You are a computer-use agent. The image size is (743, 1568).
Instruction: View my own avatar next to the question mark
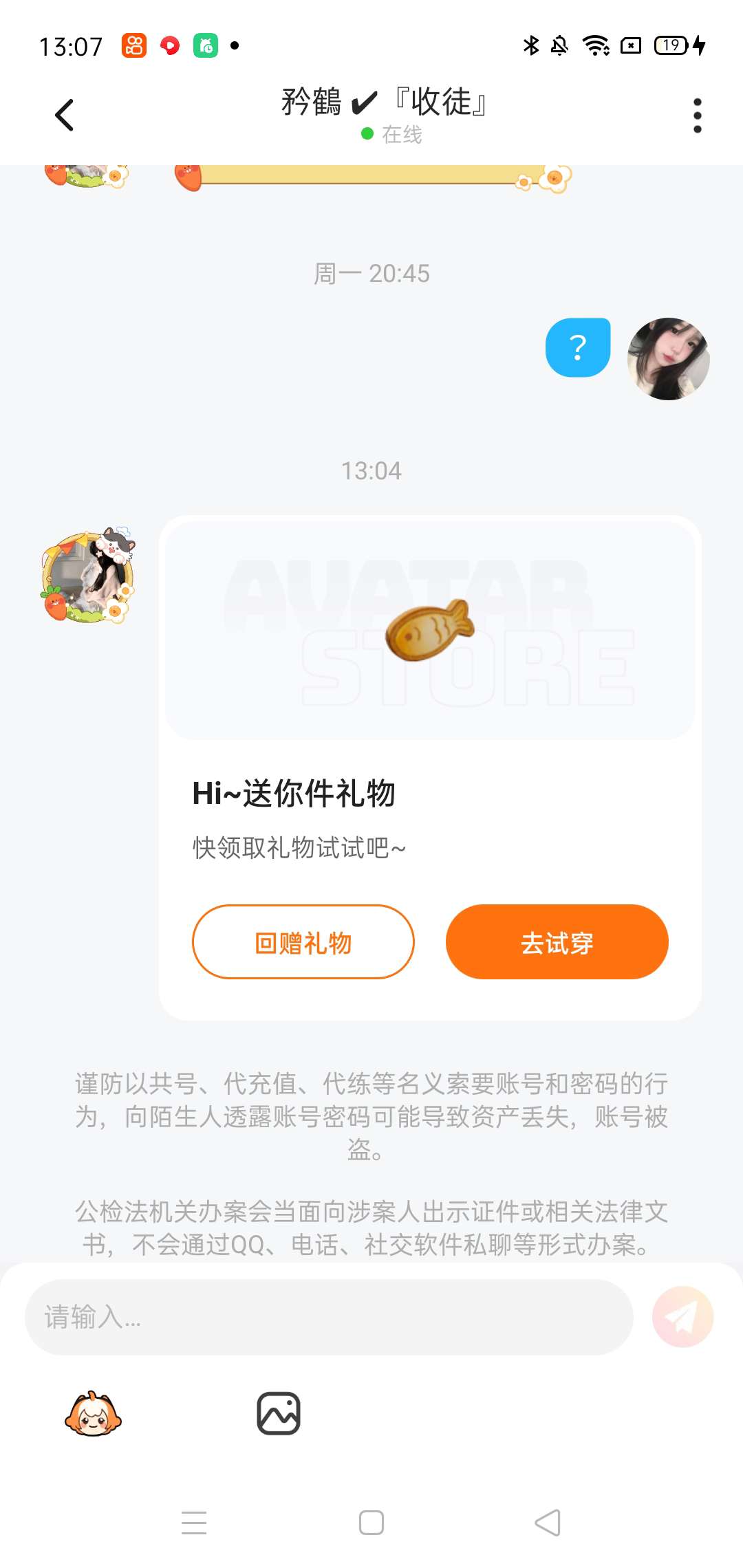coord(668,359)
